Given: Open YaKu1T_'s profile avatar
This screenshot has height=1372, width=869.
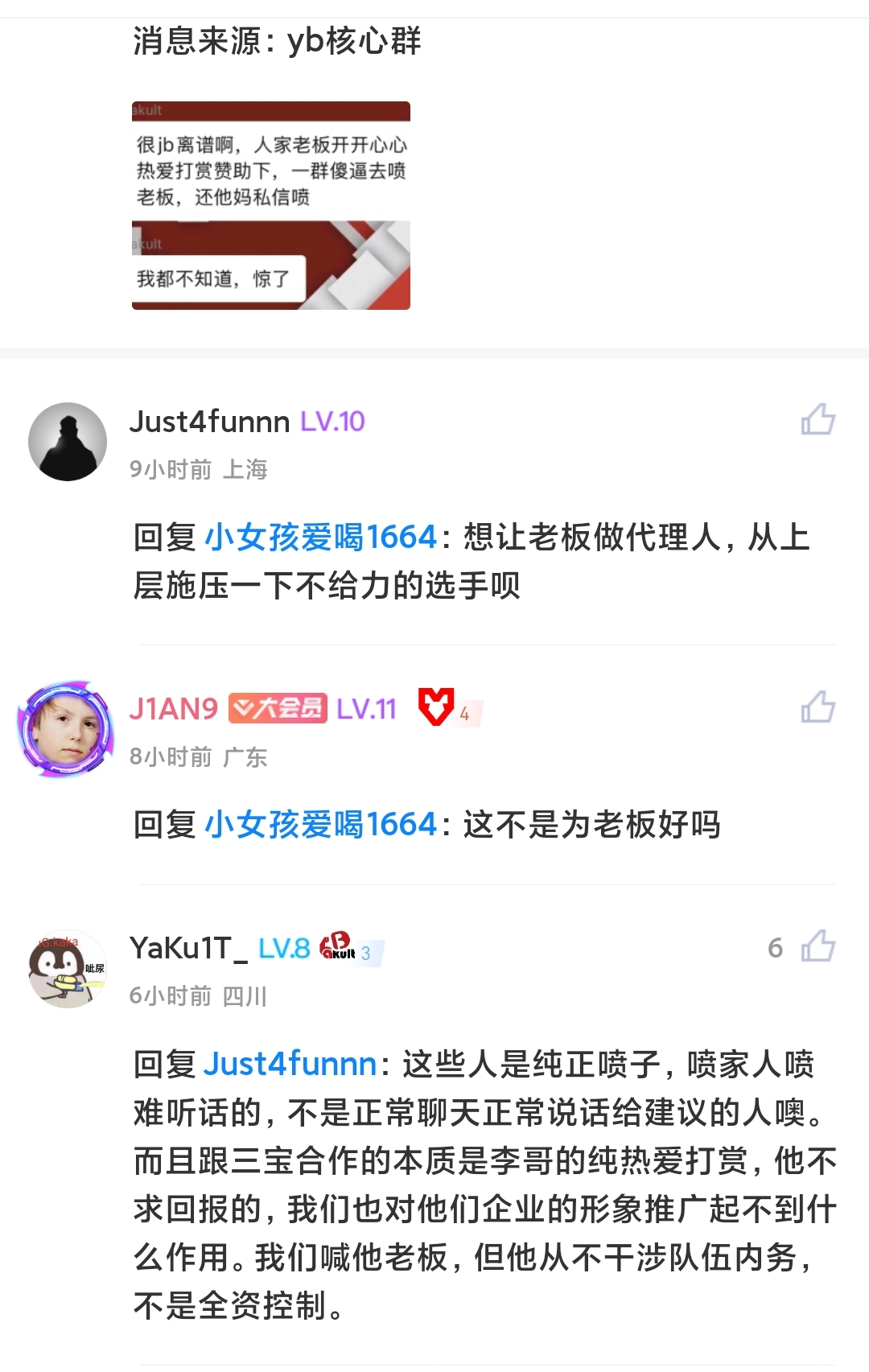Looking at the screenshot, I should point(68,968).
